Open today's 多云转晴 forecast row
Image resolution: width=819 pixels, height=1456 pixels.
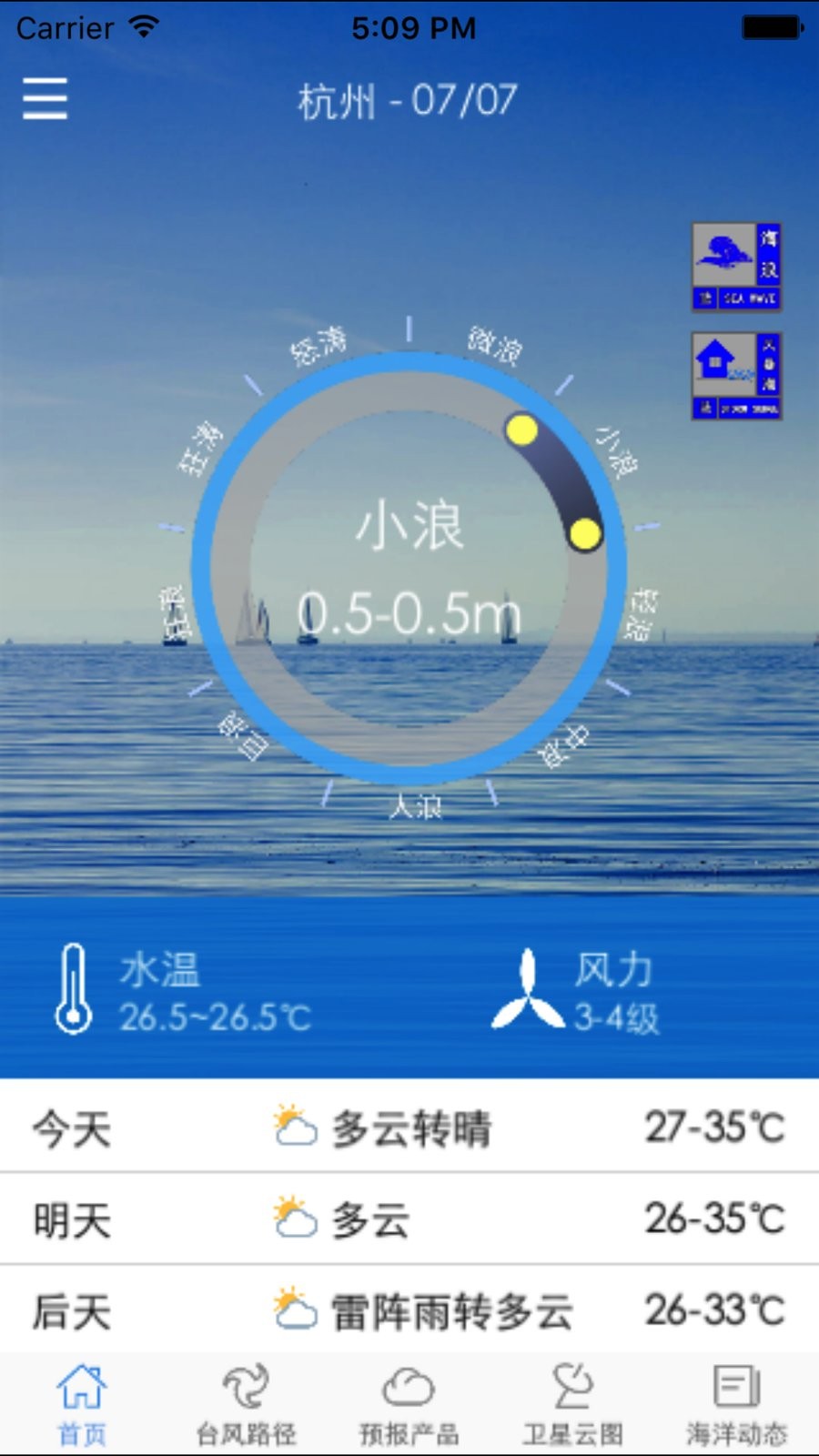coord(409,1128)
